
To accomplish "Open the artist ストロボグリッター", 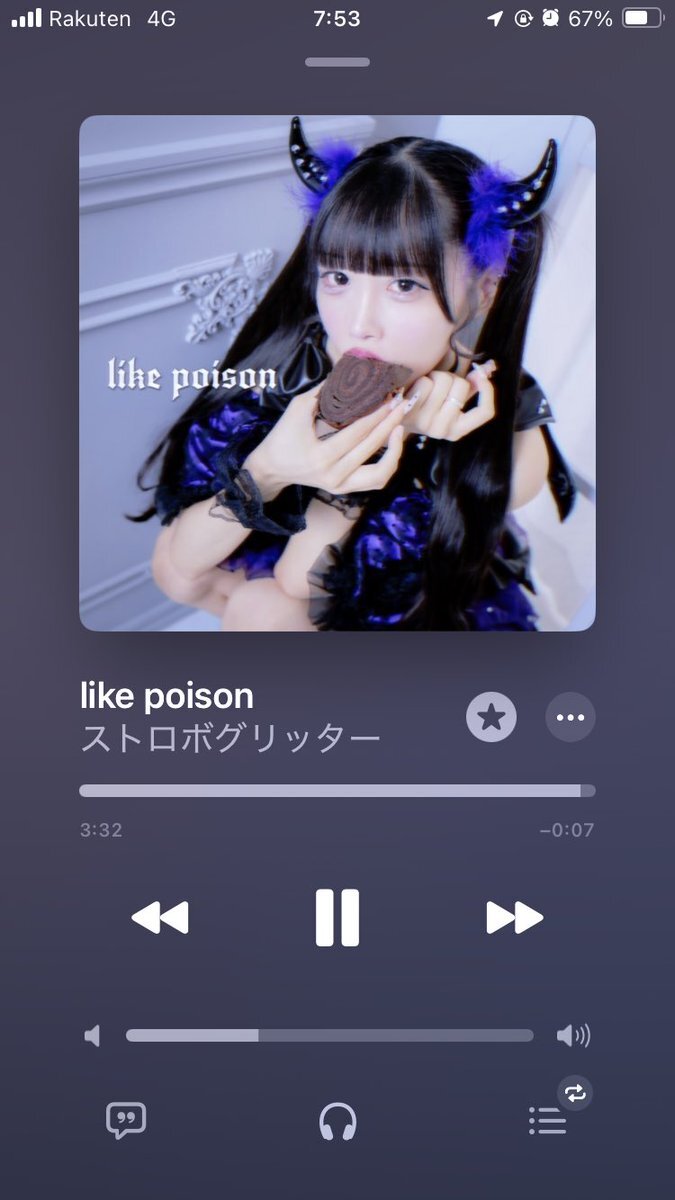I will click(230, 740).
